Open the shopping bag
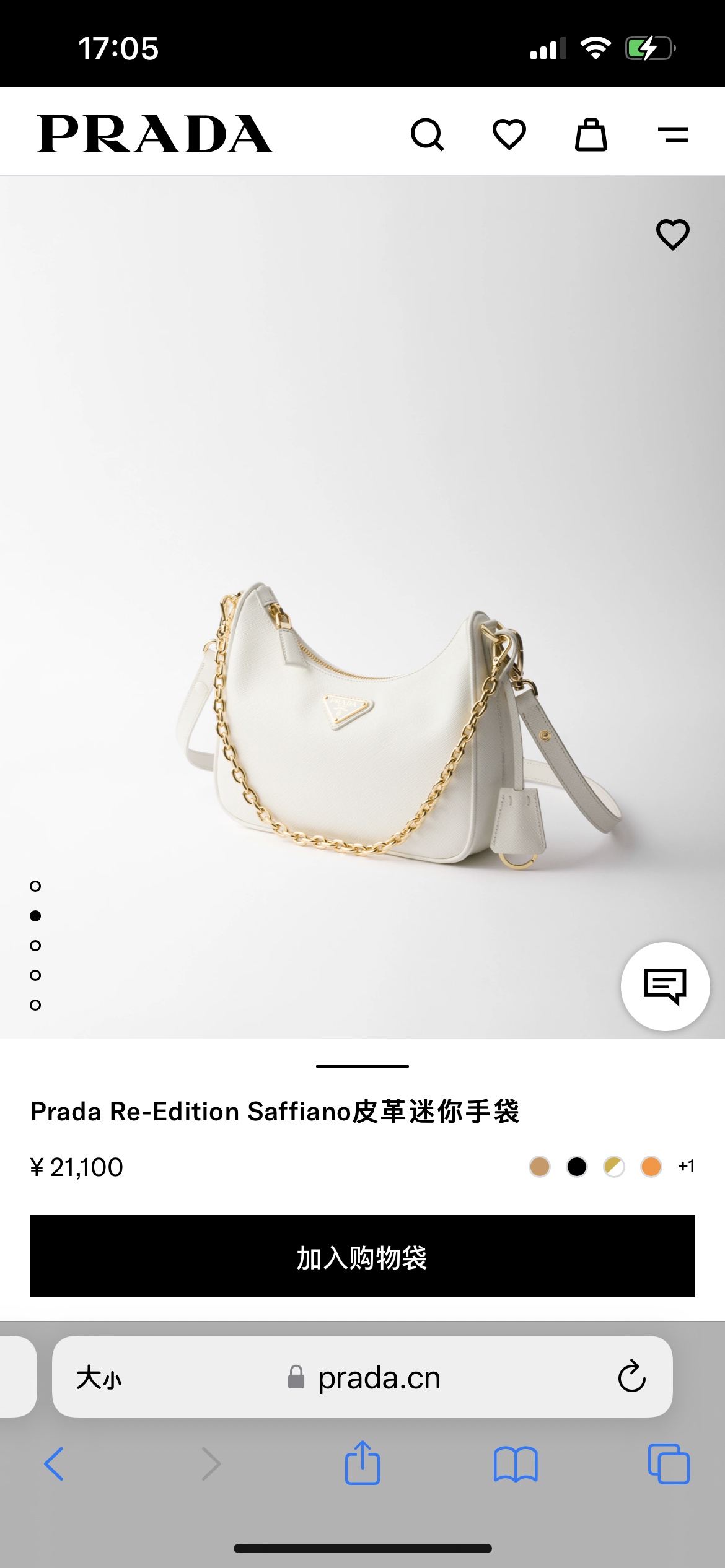The image size is (725, 1568). click(x=591, y=134)
